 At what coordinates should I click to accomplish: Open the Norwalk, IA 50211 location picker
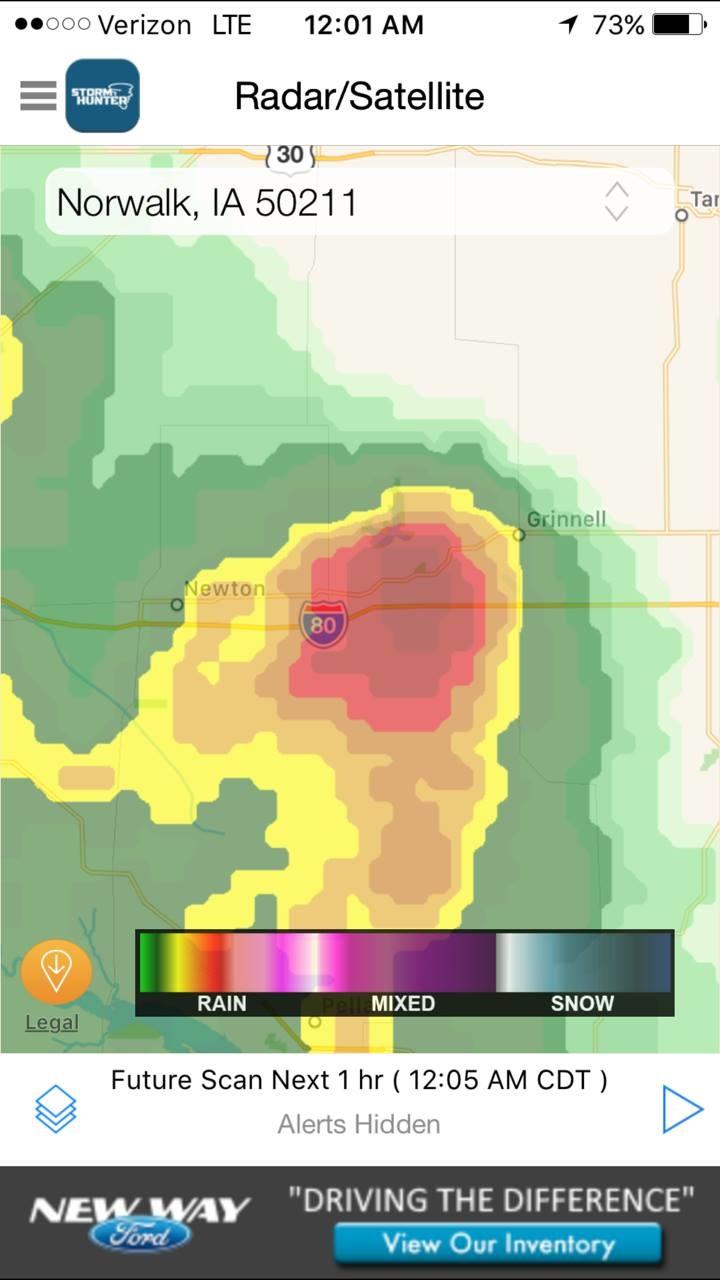(358, 203)
